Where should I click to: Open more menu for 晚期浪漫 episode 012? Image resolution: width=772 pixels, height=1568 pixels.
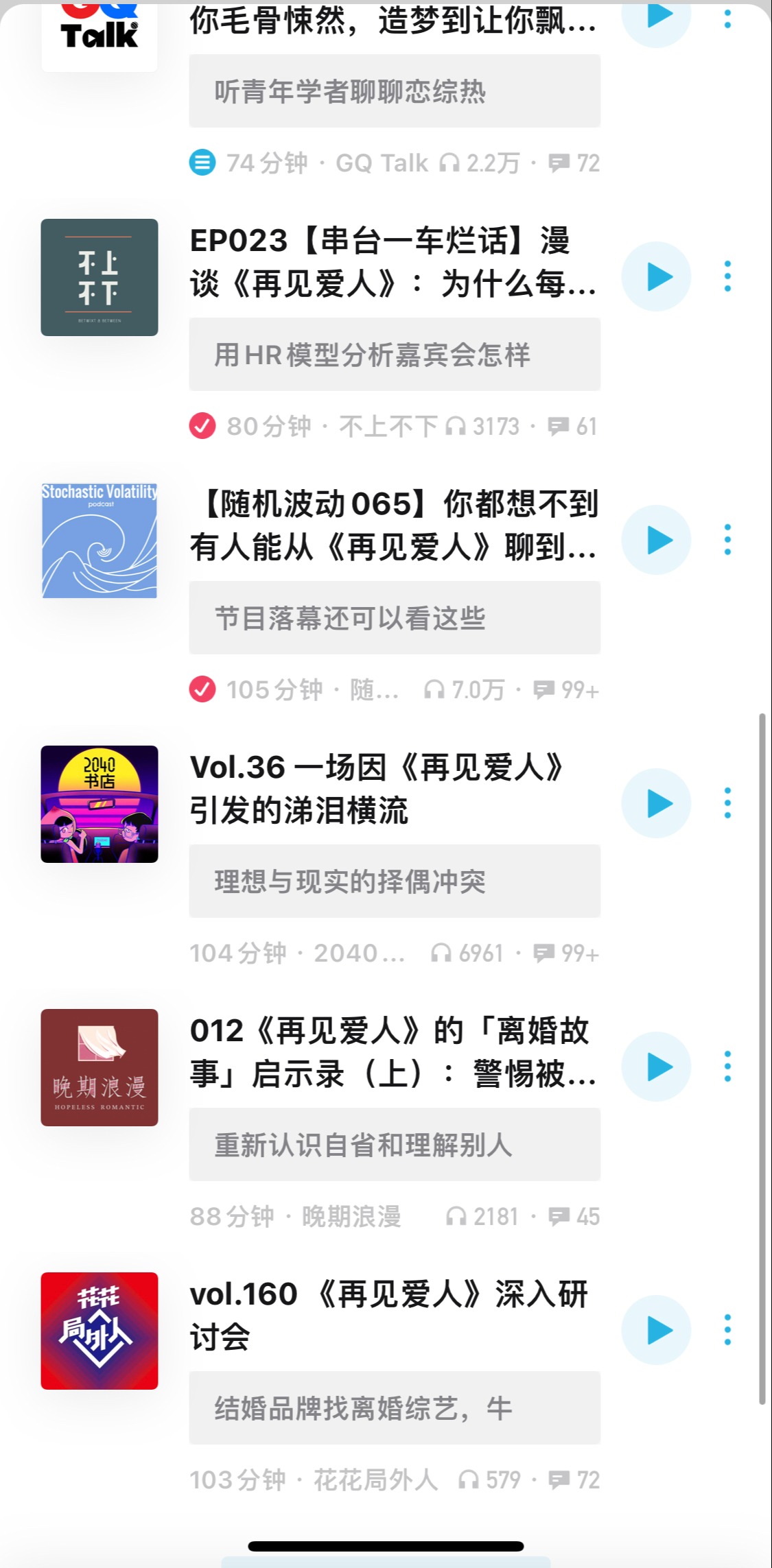tap(727, 1067)
